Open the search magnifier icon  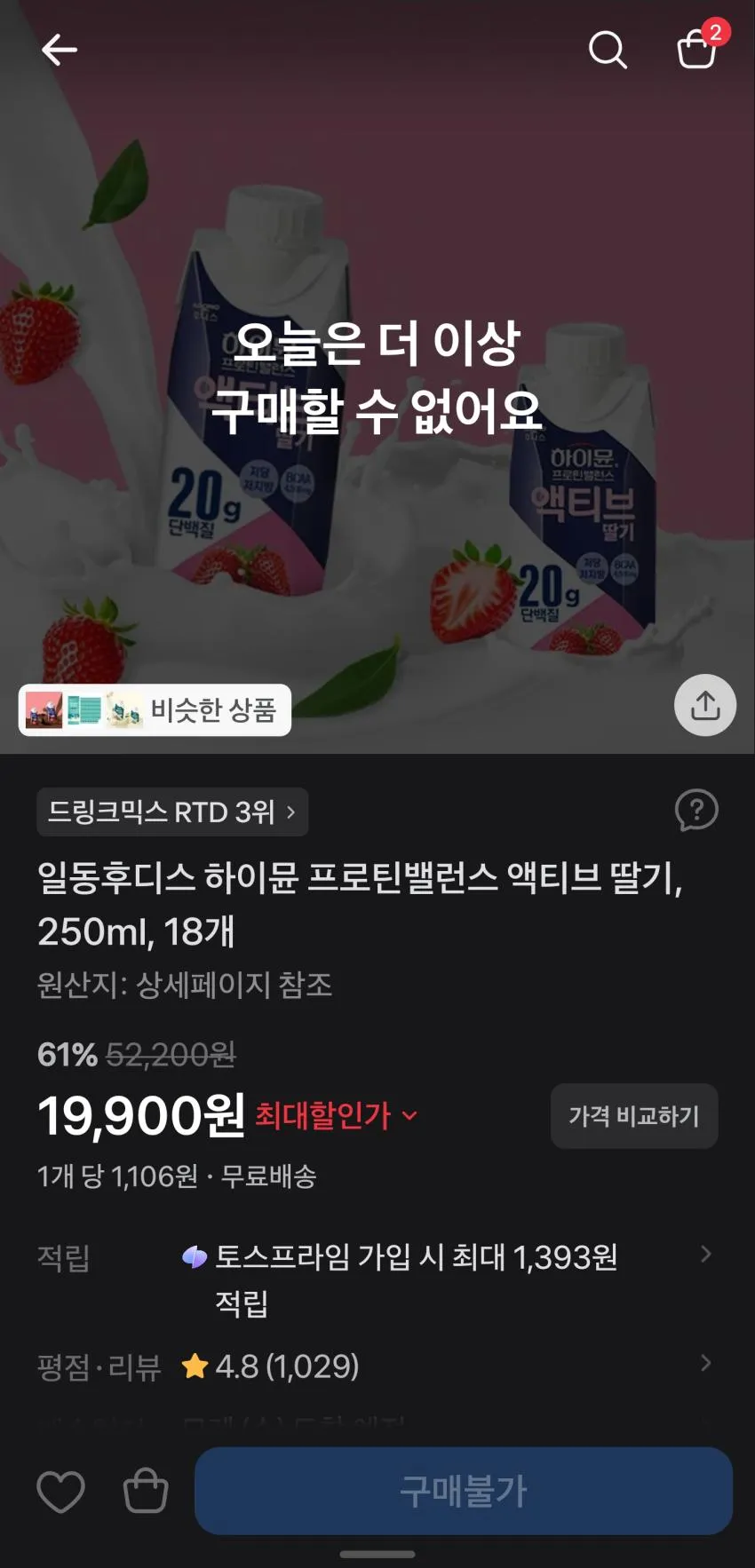tap(608, 50)
